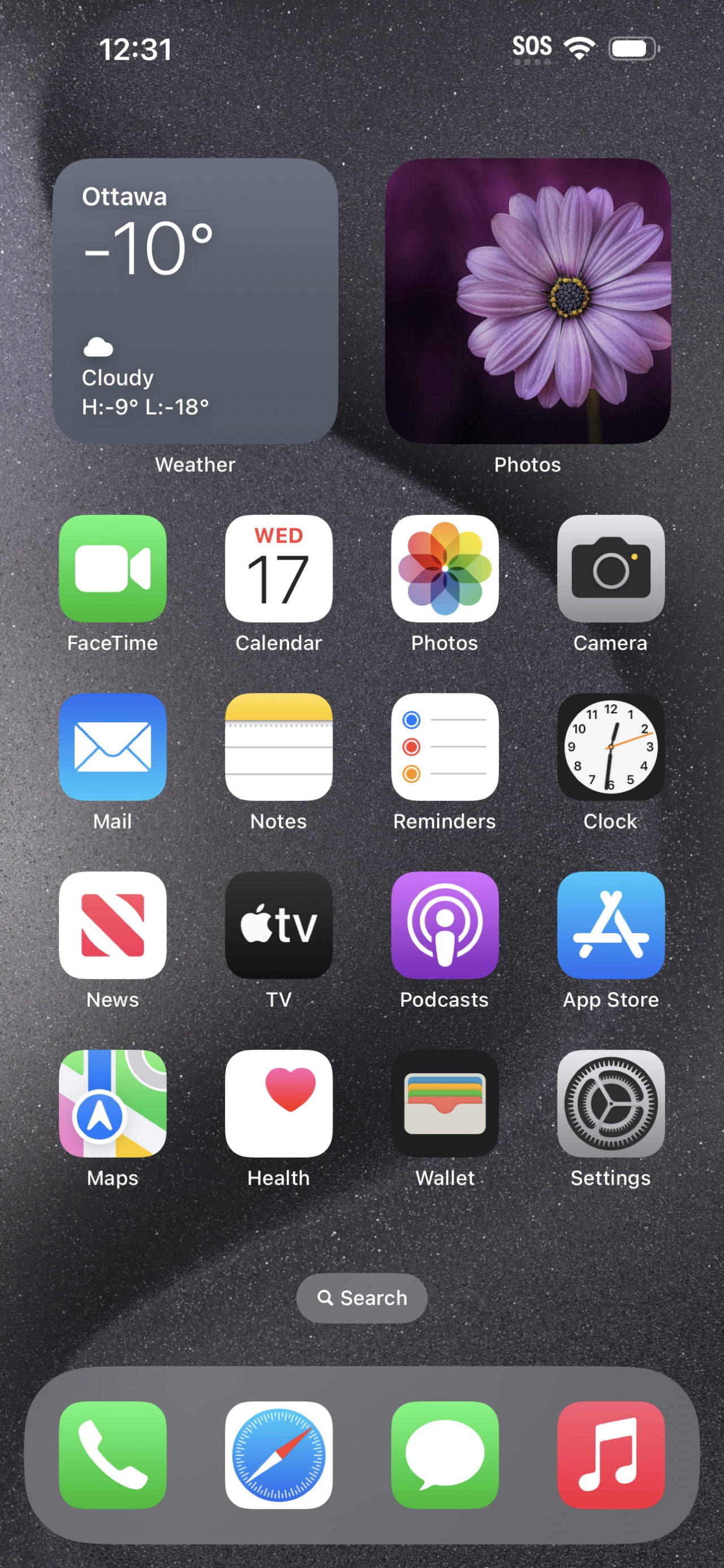This screenshot has height=1568, width=724.
Task: Tap the Search button
Action: click(x=361, y=1297)
